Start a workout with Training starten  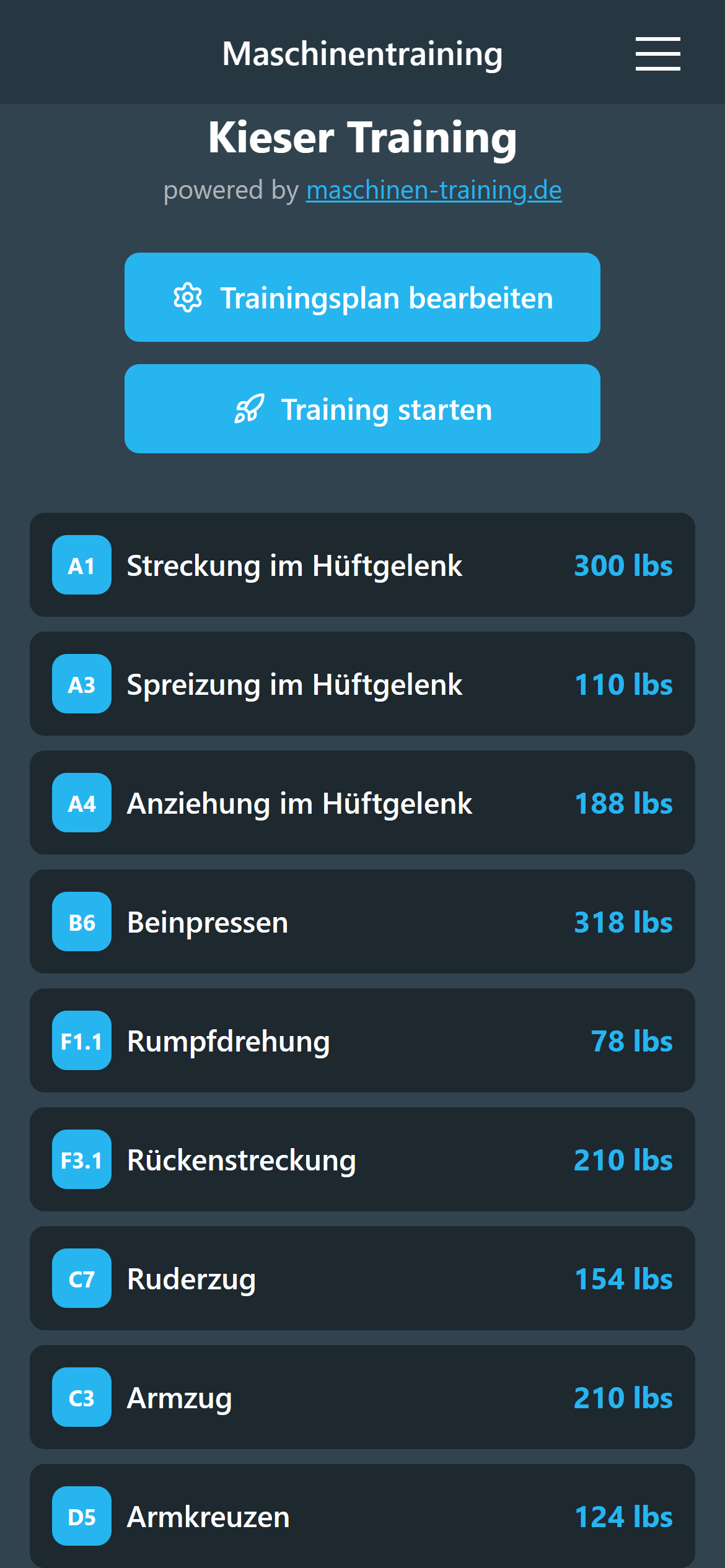[x=362, y=408]
